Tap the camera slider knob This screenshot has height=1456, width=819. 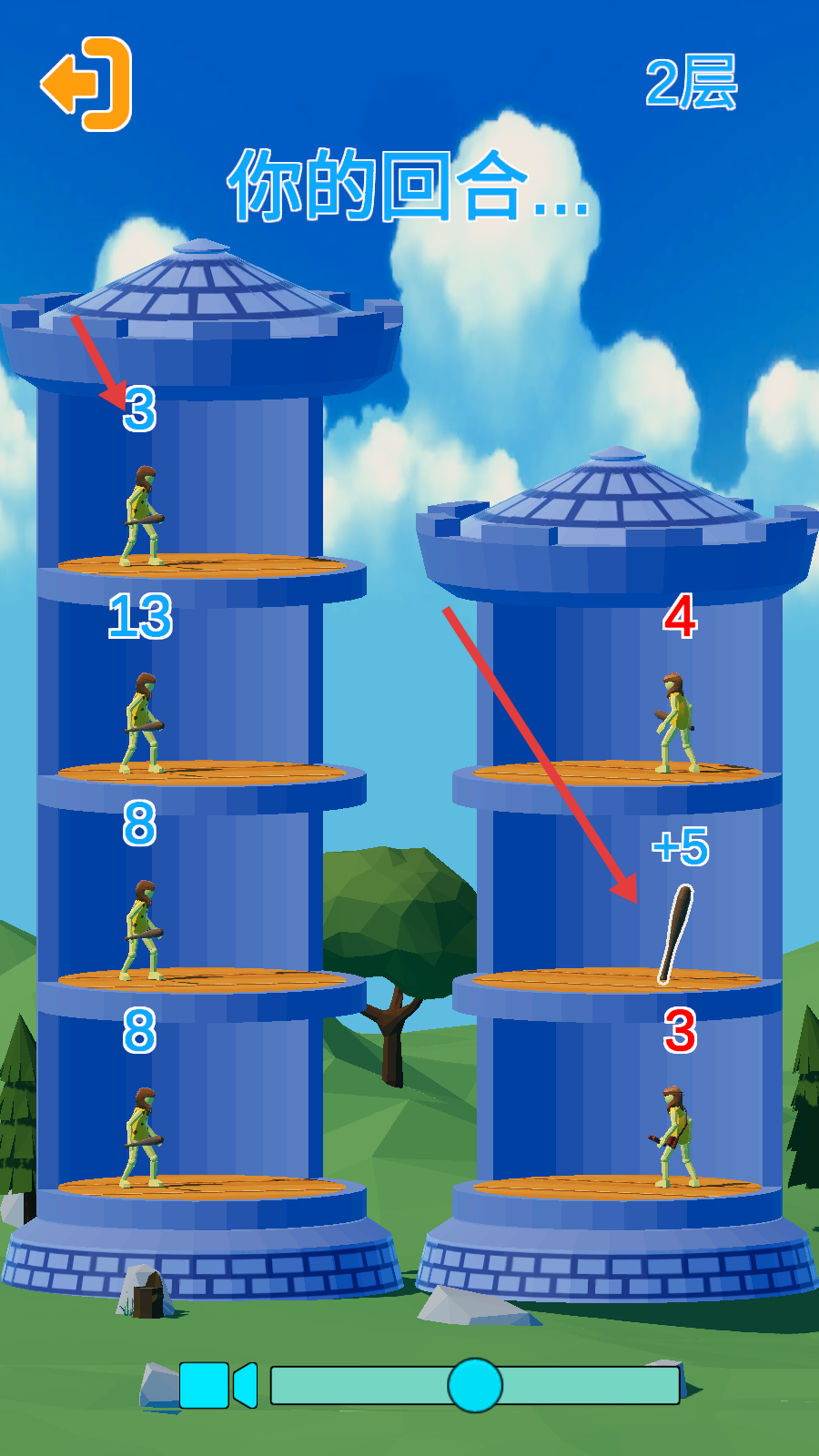click(x=474, y=1385)
